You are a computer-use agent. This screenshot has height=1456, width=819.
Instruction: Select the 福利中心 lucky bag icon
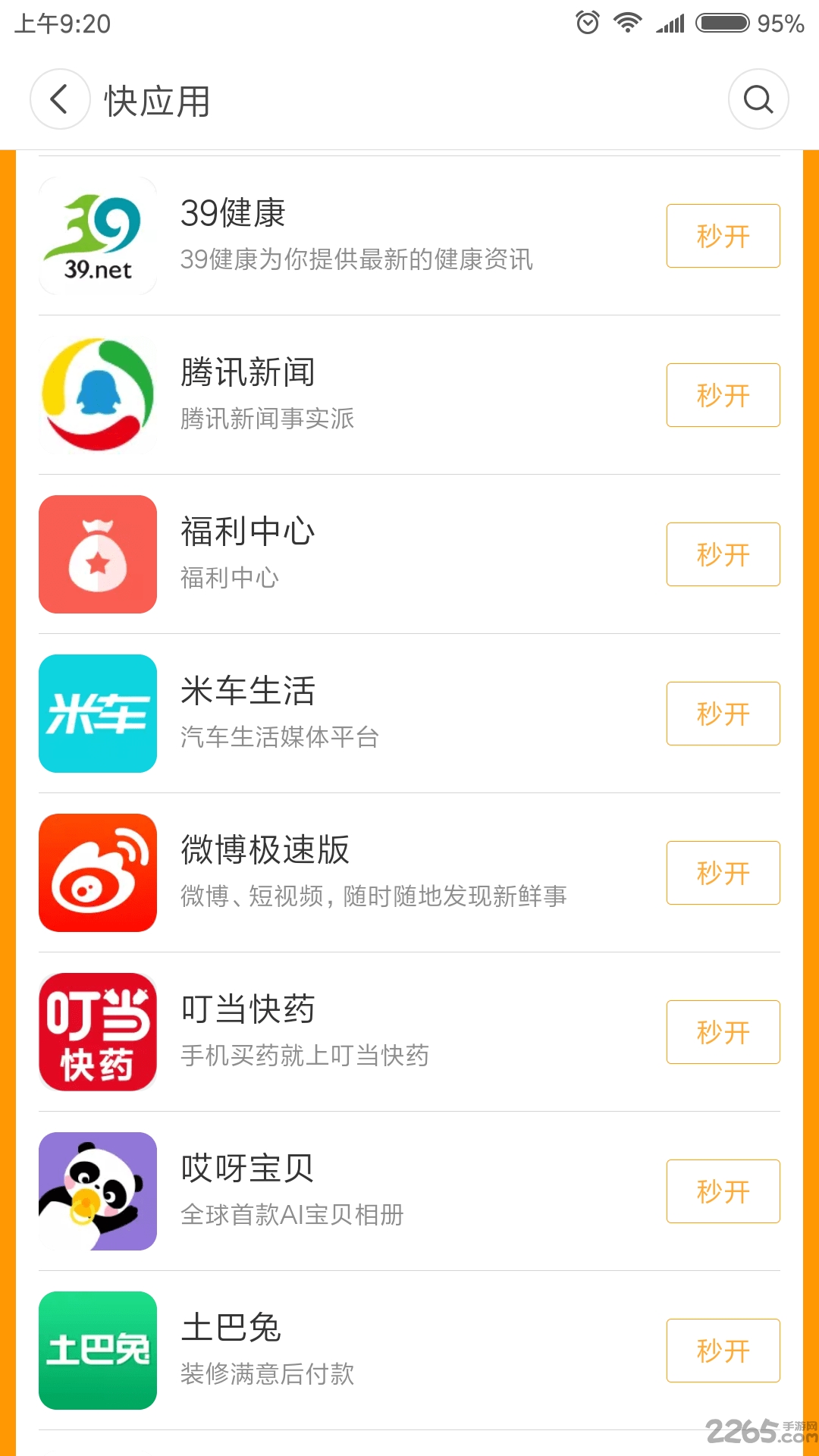point(97,554)
